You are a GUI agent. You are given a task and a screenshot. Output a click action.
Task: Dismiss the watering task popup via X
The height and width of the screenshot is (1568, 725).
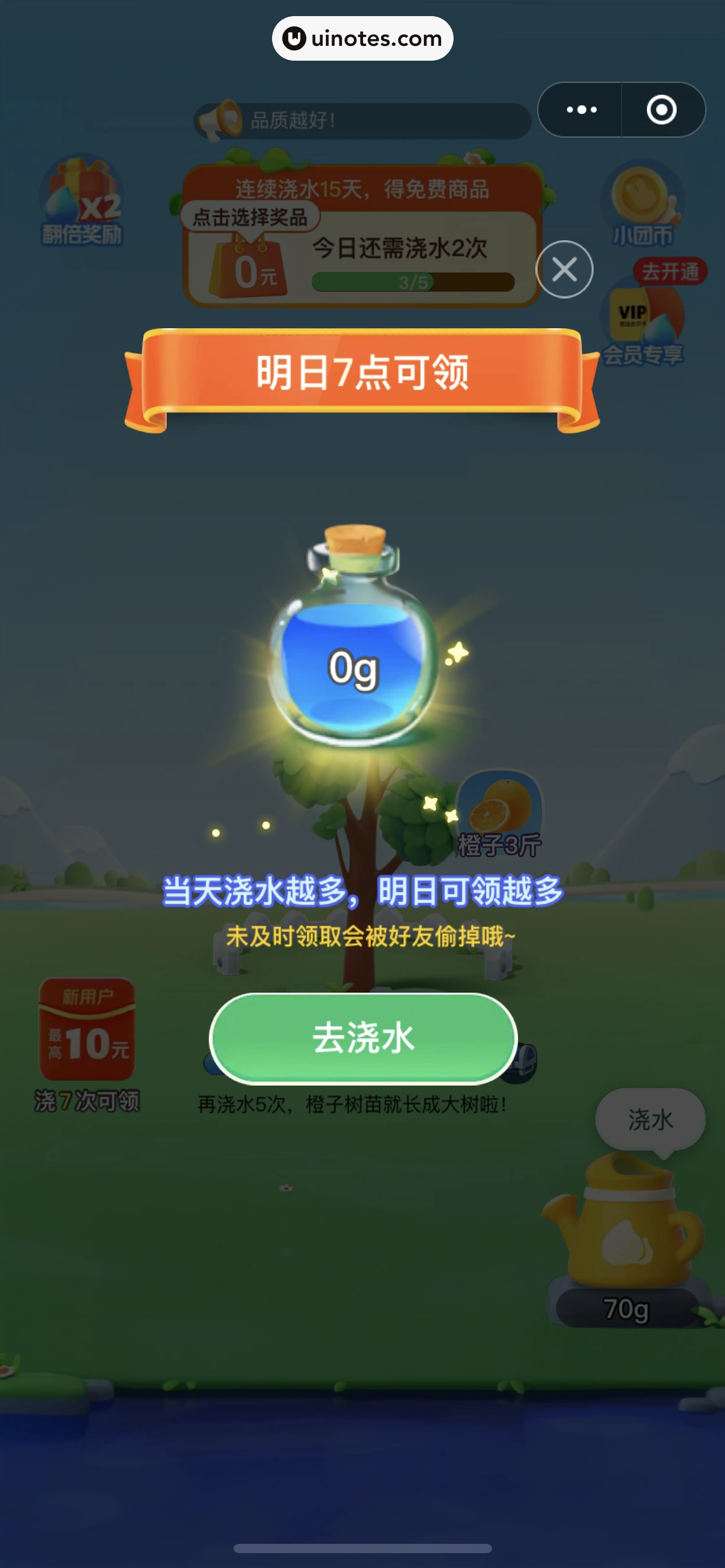point(565,269)
